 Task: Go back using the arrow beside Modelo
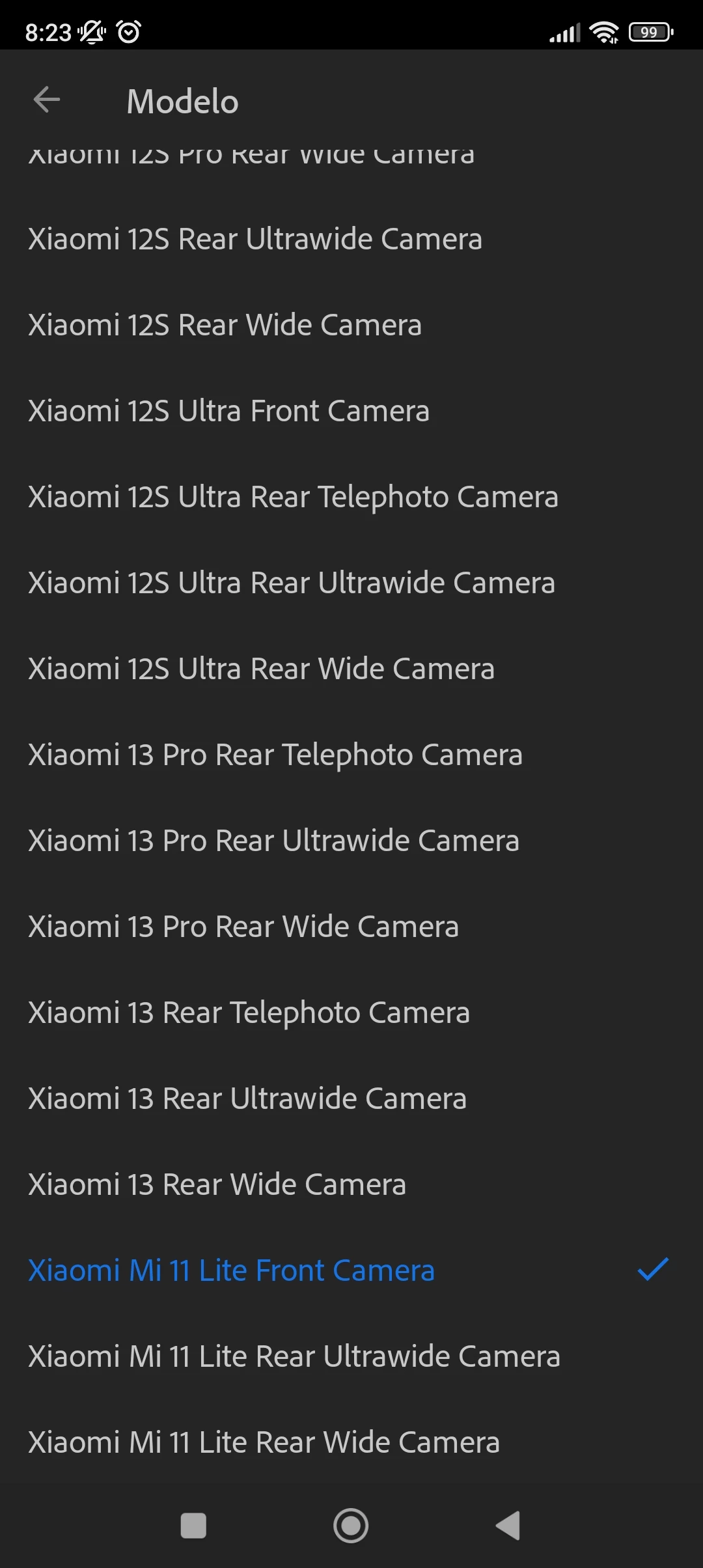[x=47, y=100]
